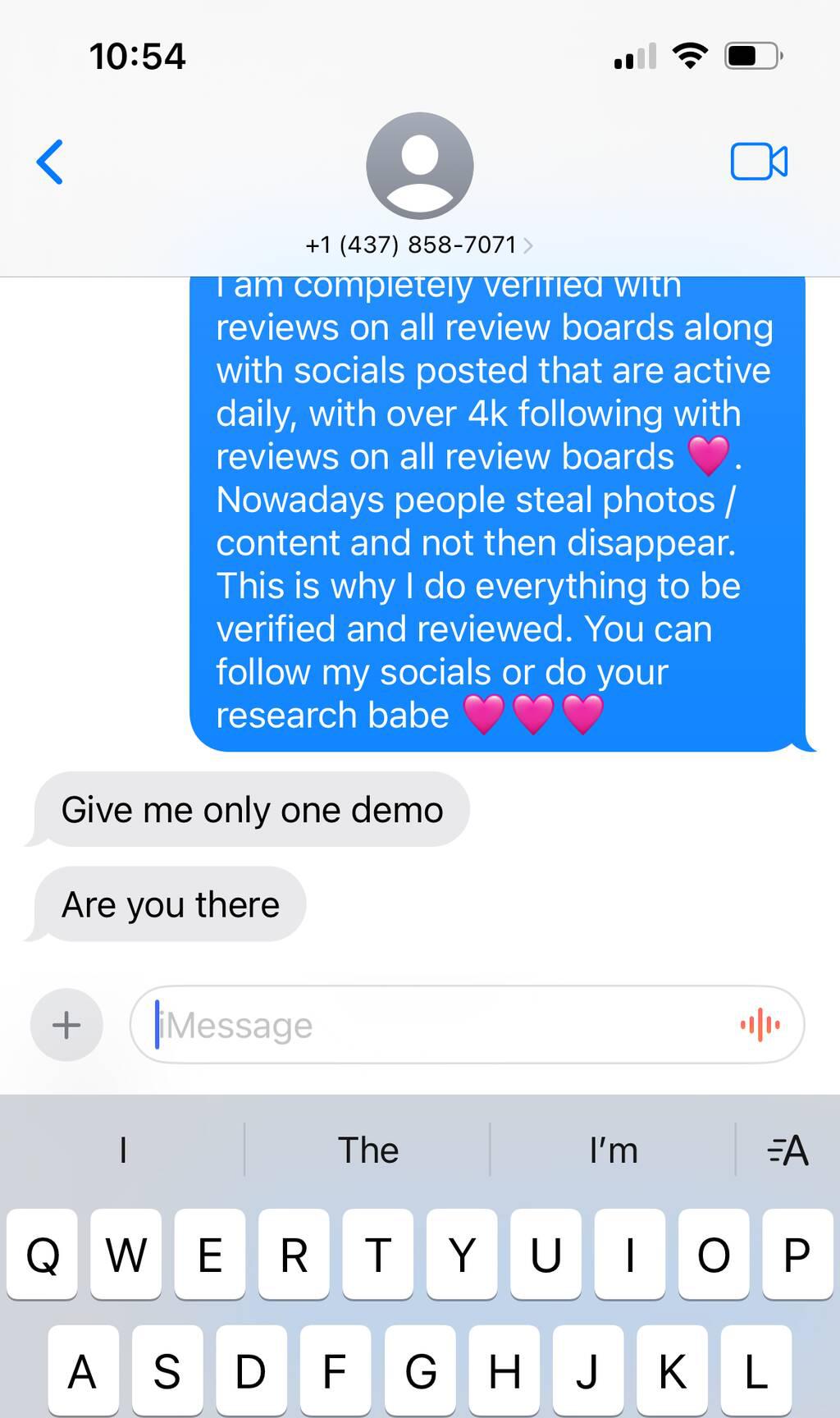Open the text formatting options
The width and height of the screenshot is (840, 1418).
pos(788,1150)
